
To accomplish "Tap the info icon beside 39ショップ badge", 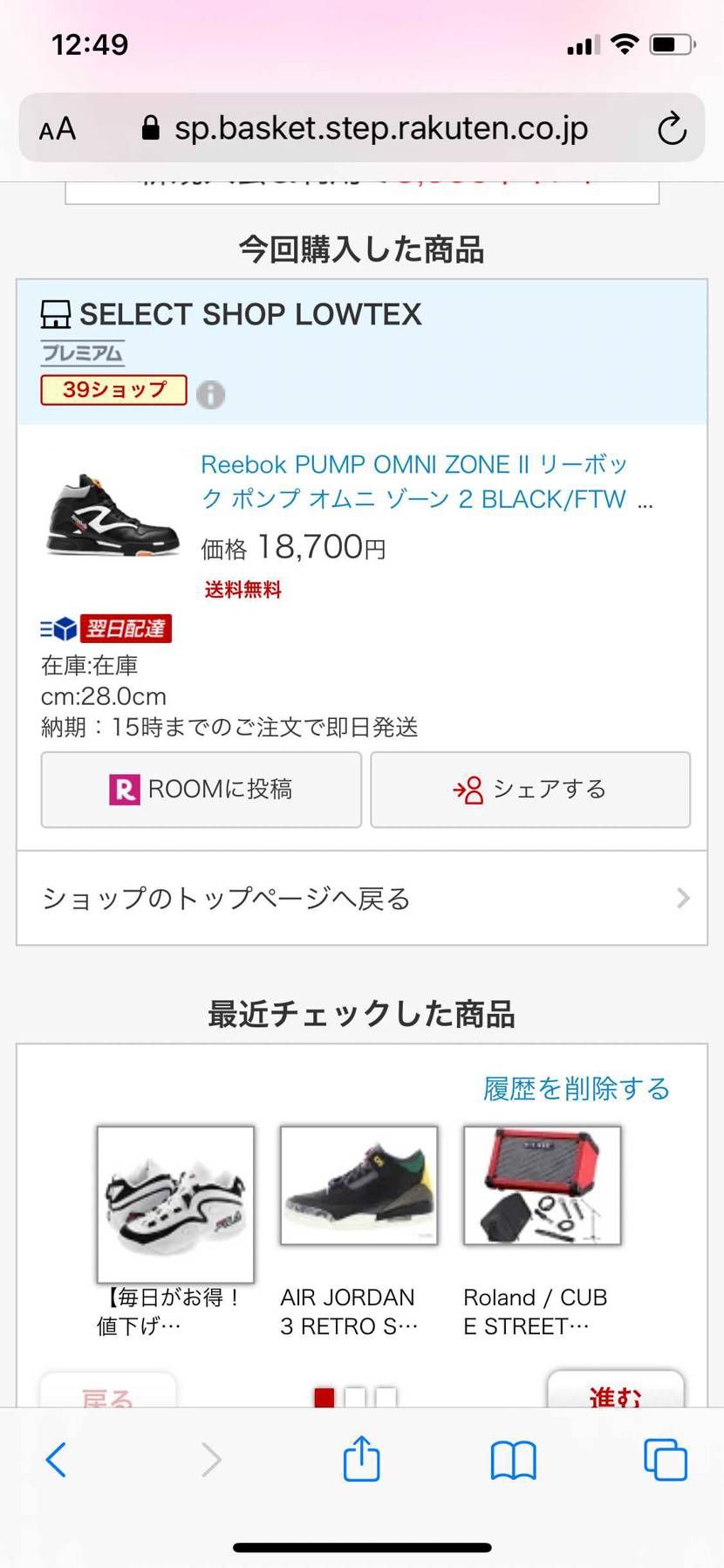I will point(209,394).
